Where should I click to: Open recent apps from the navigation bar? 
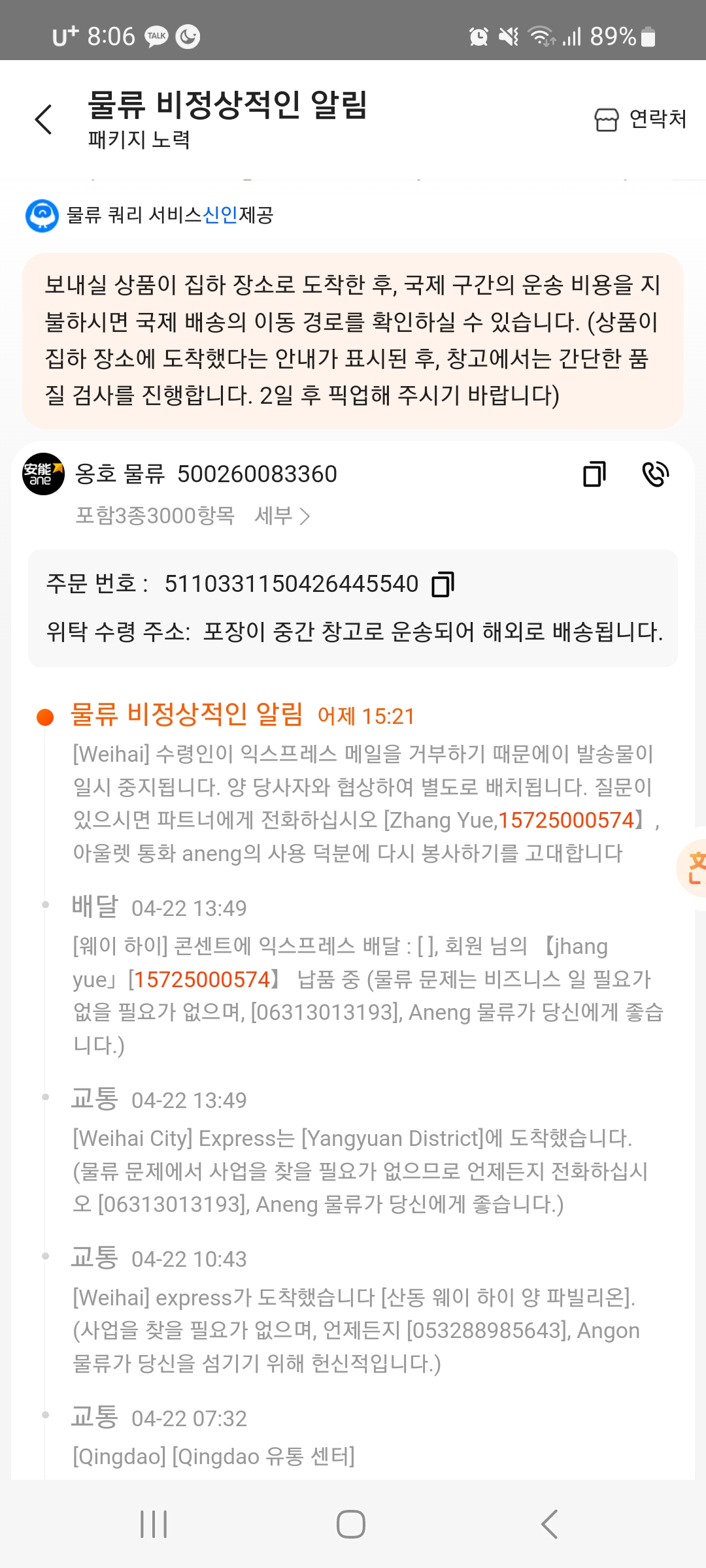[154, 1524]
